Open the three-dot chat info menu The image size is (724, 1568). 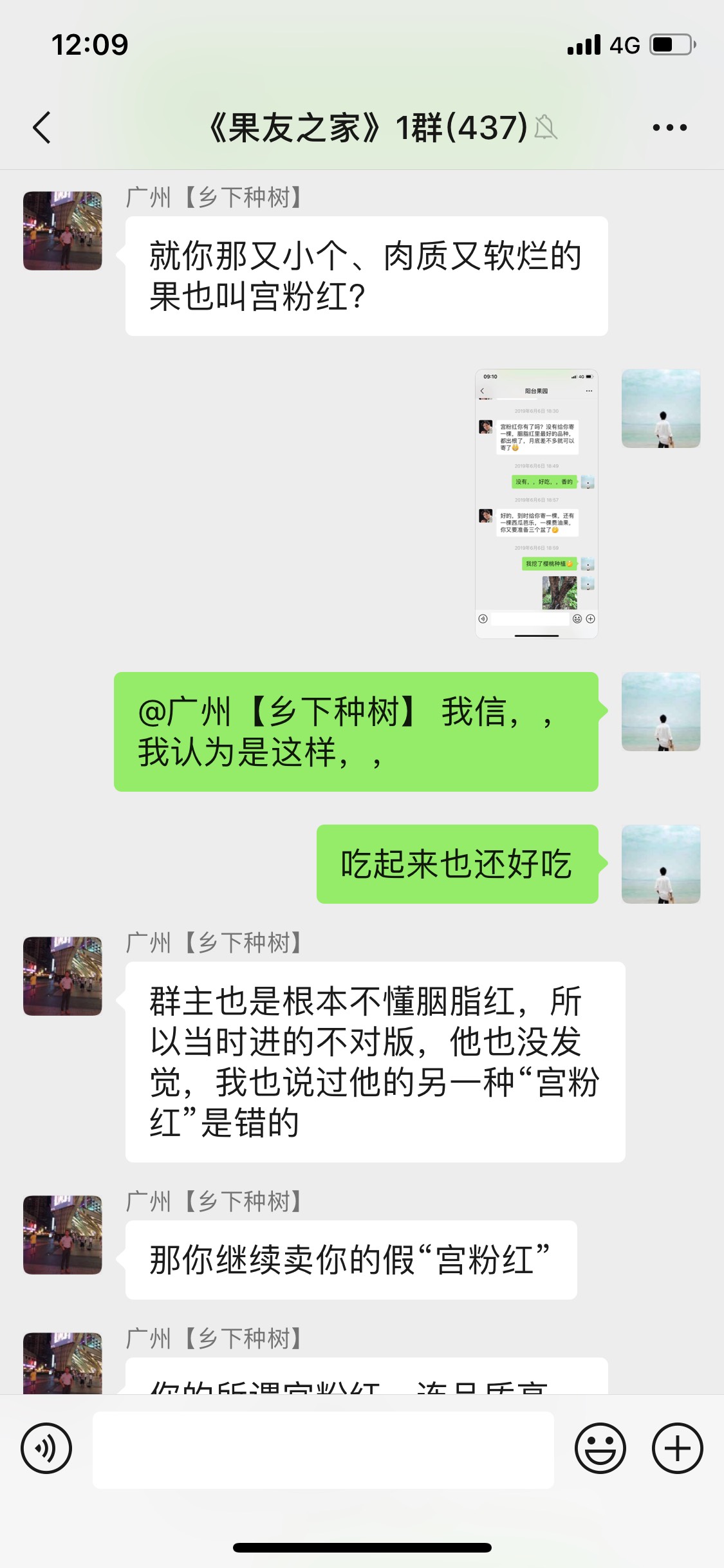click(x=669, y=127)
